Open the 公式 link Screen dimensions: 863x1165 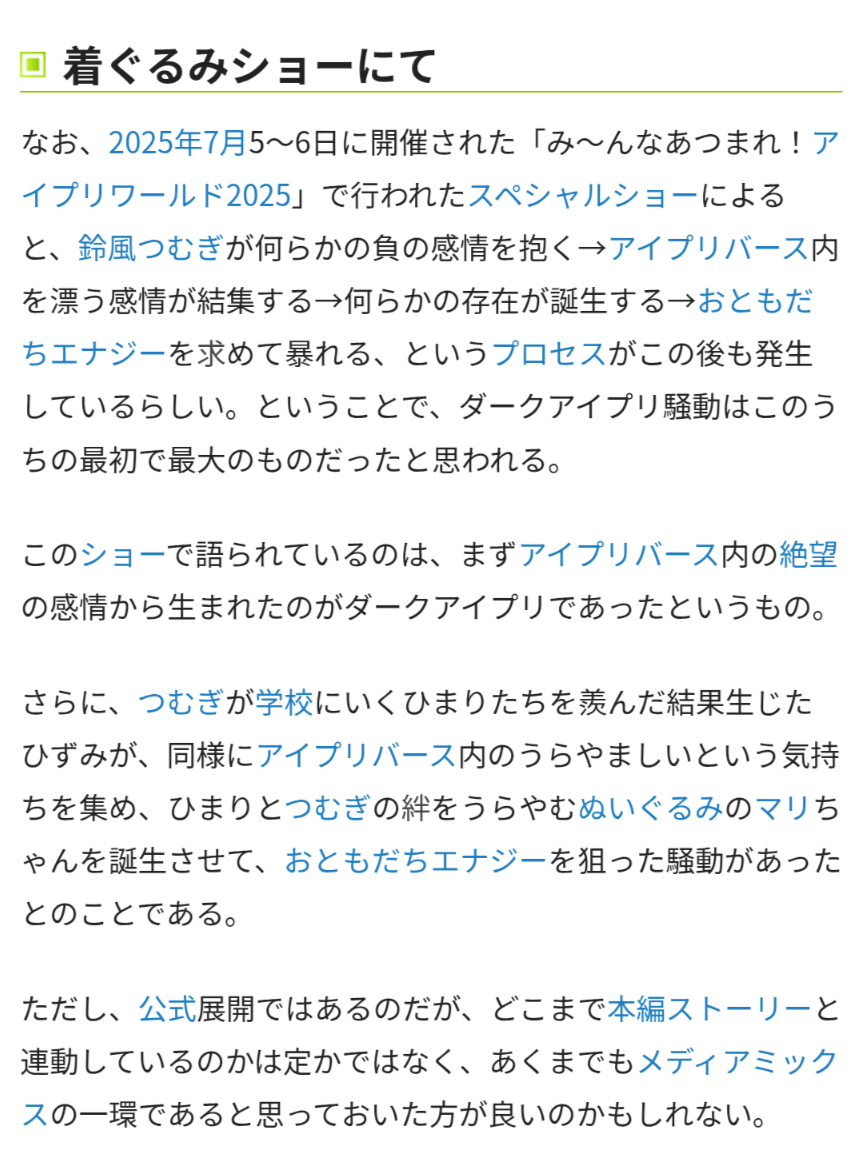tap(167, 1009)
